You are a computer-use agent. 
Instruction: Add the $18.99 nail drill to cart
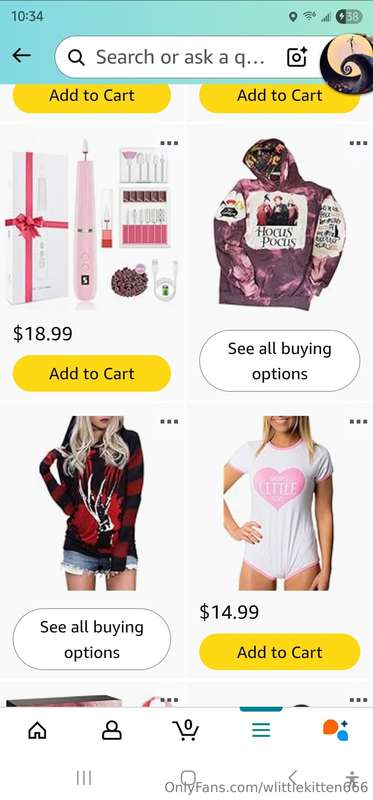(x=91, y=373)
